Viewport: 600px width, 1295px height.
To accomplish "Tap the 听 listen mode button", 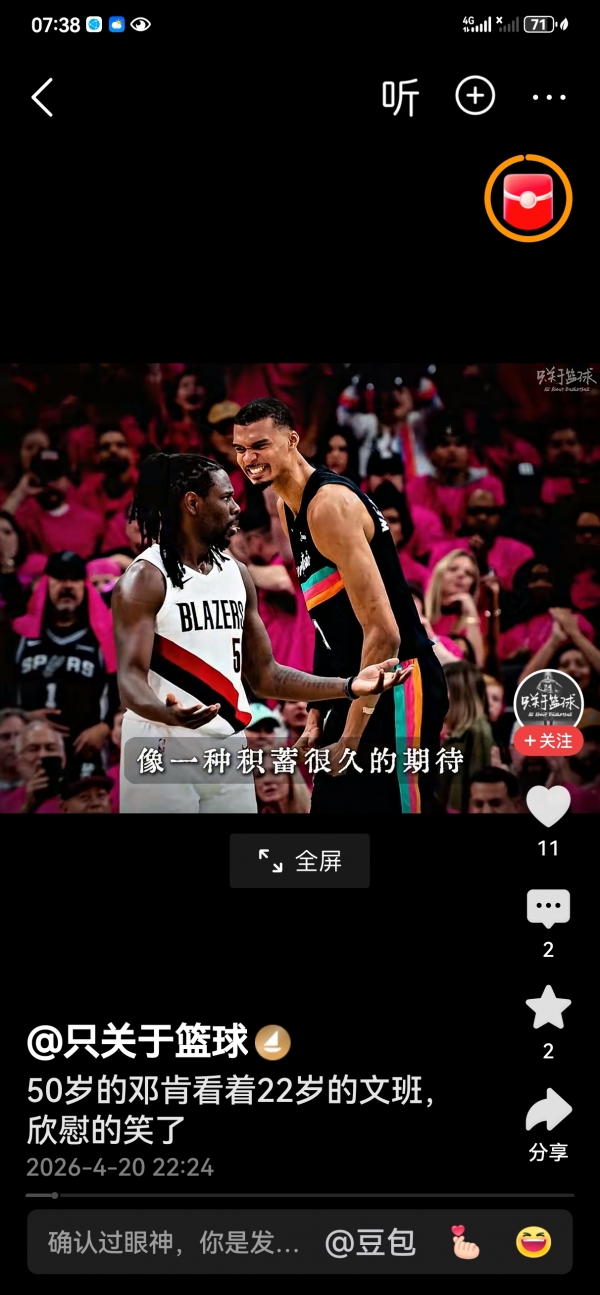I will pyautogui.click(x=400, y=98).
